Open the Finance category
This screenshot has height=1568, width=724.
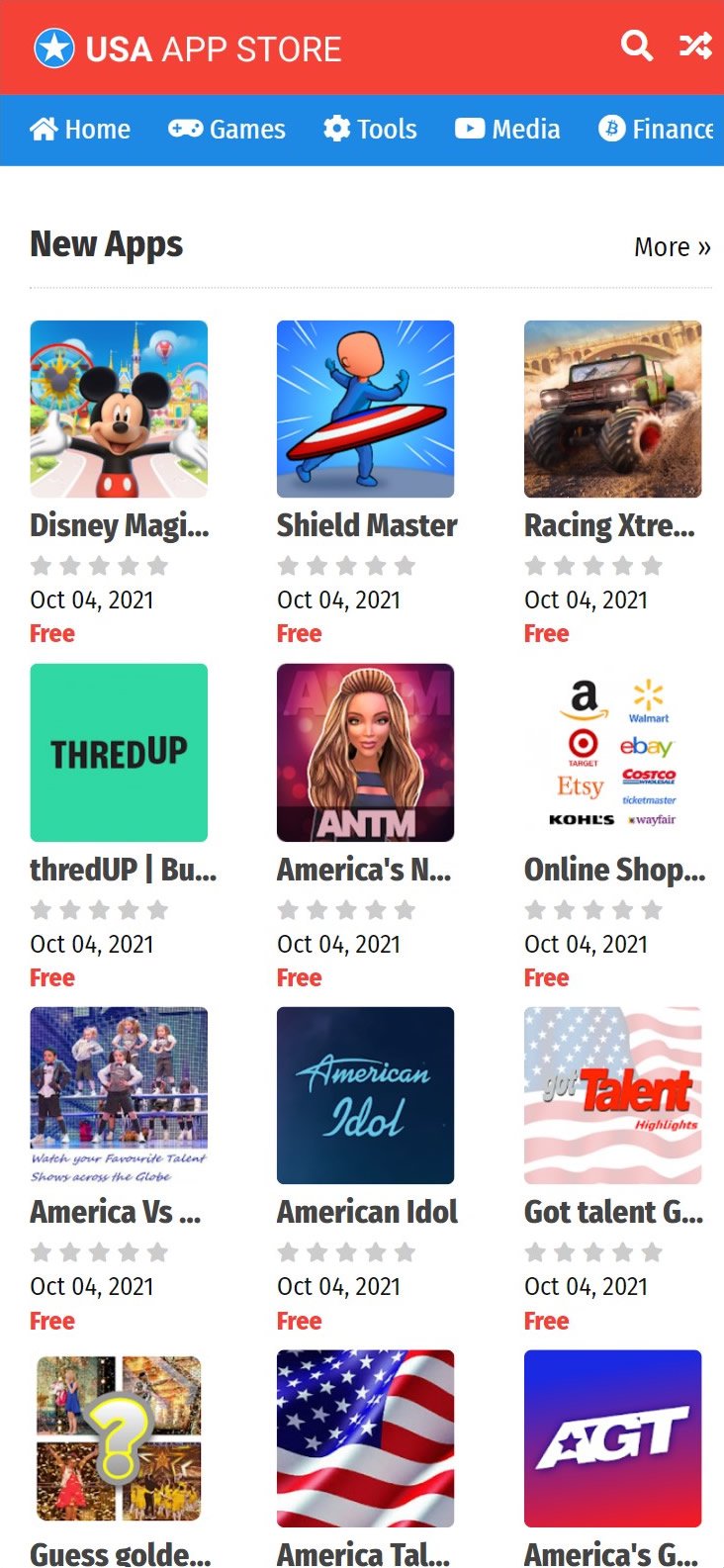(x=656, y=130)
